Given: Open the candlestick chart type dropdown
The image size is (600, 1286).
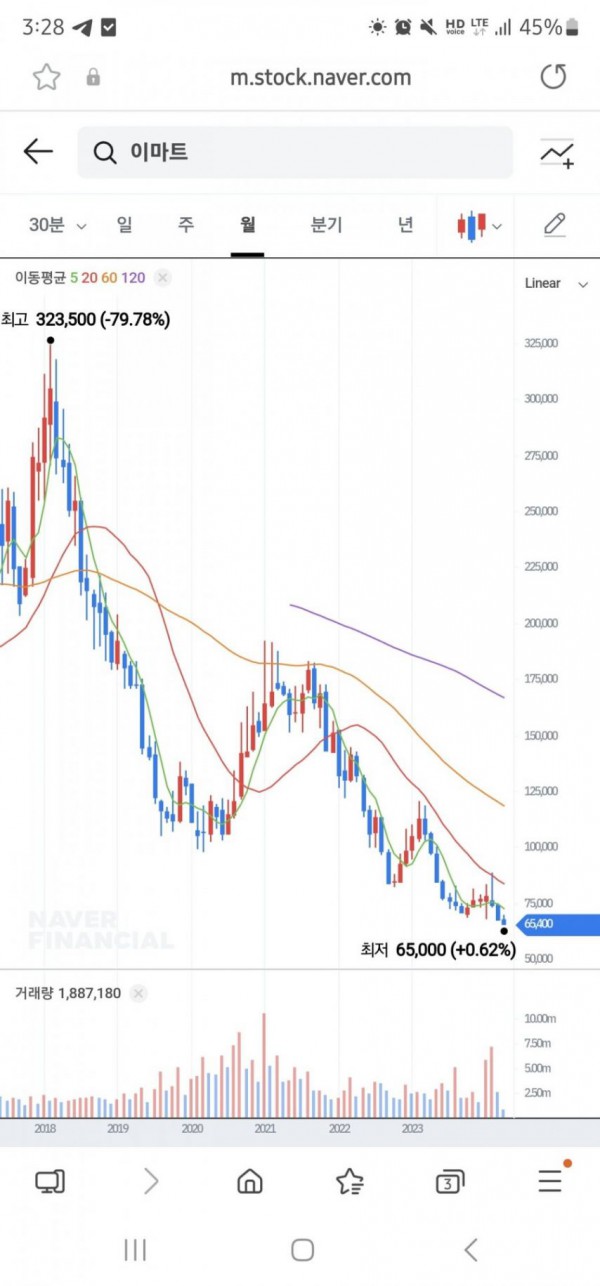Looking at the screenshot, I should tap(480, 226).
